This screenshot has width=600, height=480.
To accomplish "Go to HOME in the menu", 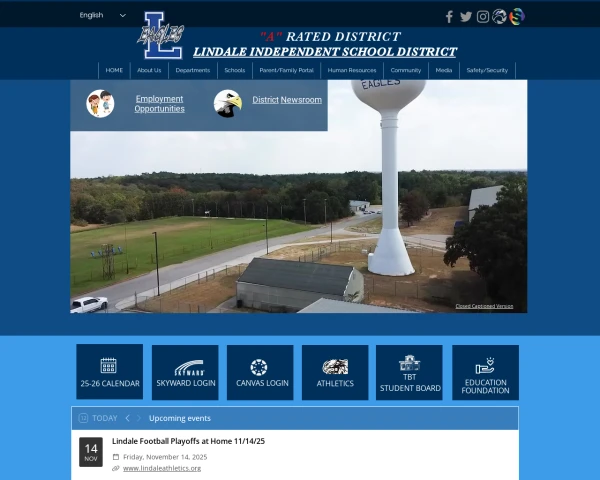I will coord(114,70).
